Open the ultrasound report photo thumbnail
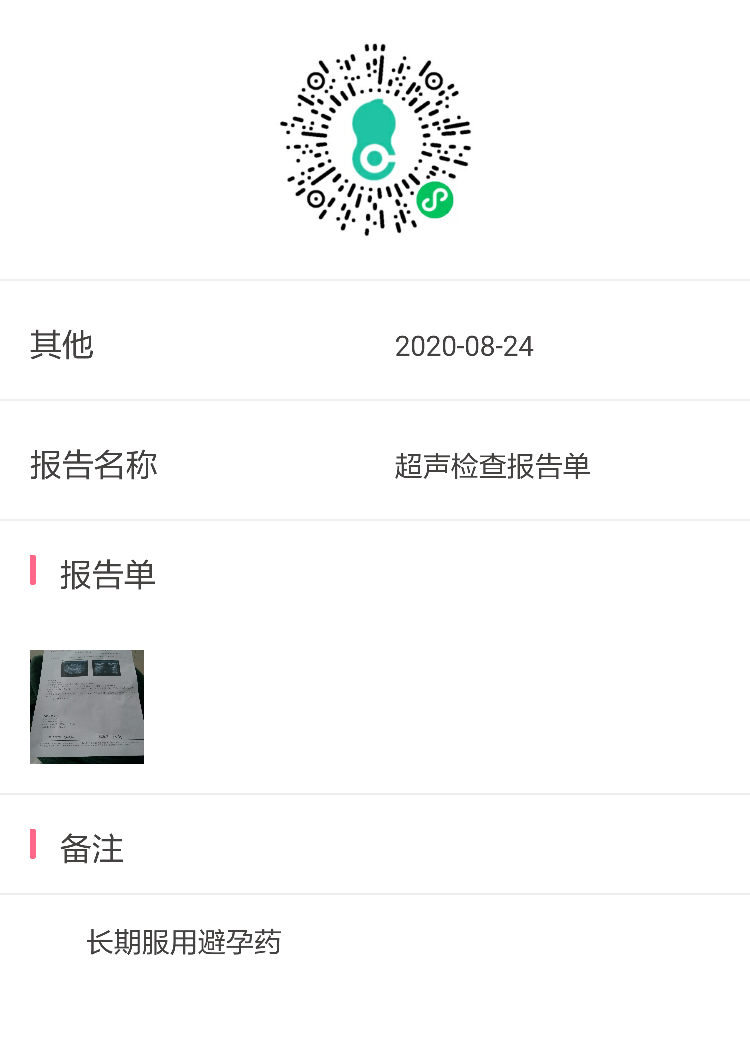Image resolution: width=750 pixels, height=1062 pixels. click(87, 706)
